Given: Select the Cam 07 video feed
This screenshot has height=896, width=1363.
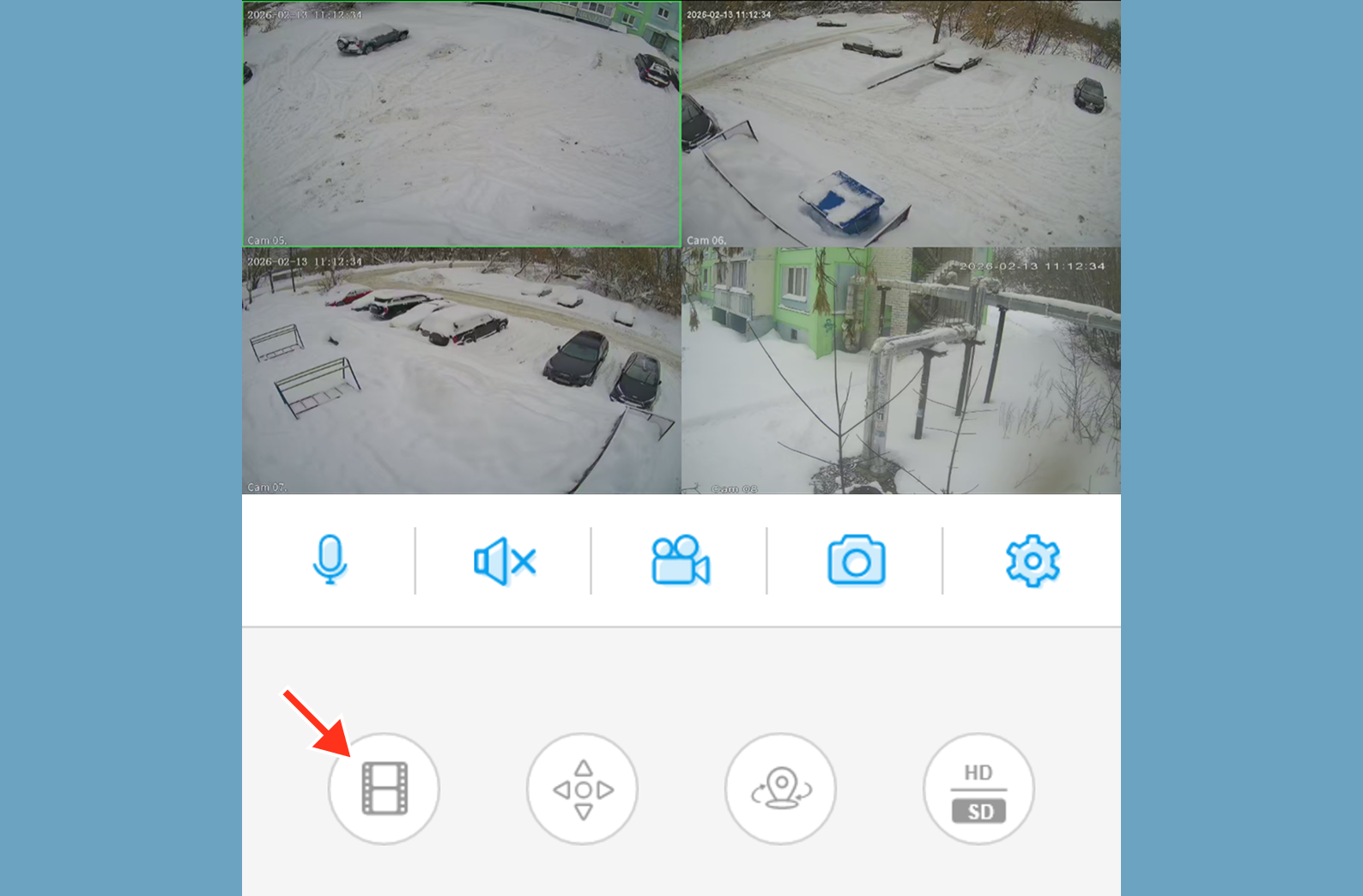Looking at the screenshot, I should (462, 371).
